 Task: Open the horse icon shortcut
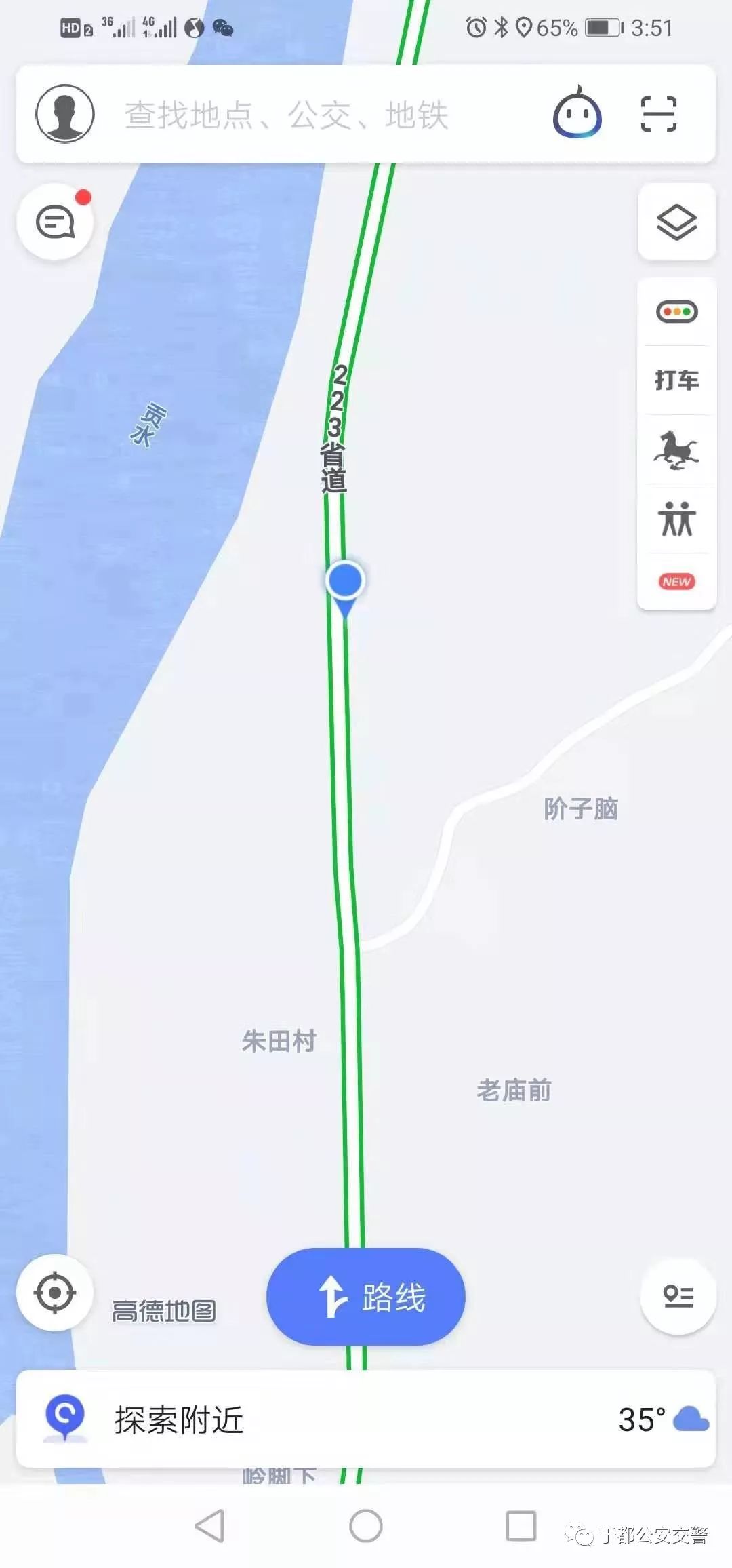(x=676, y=450)
